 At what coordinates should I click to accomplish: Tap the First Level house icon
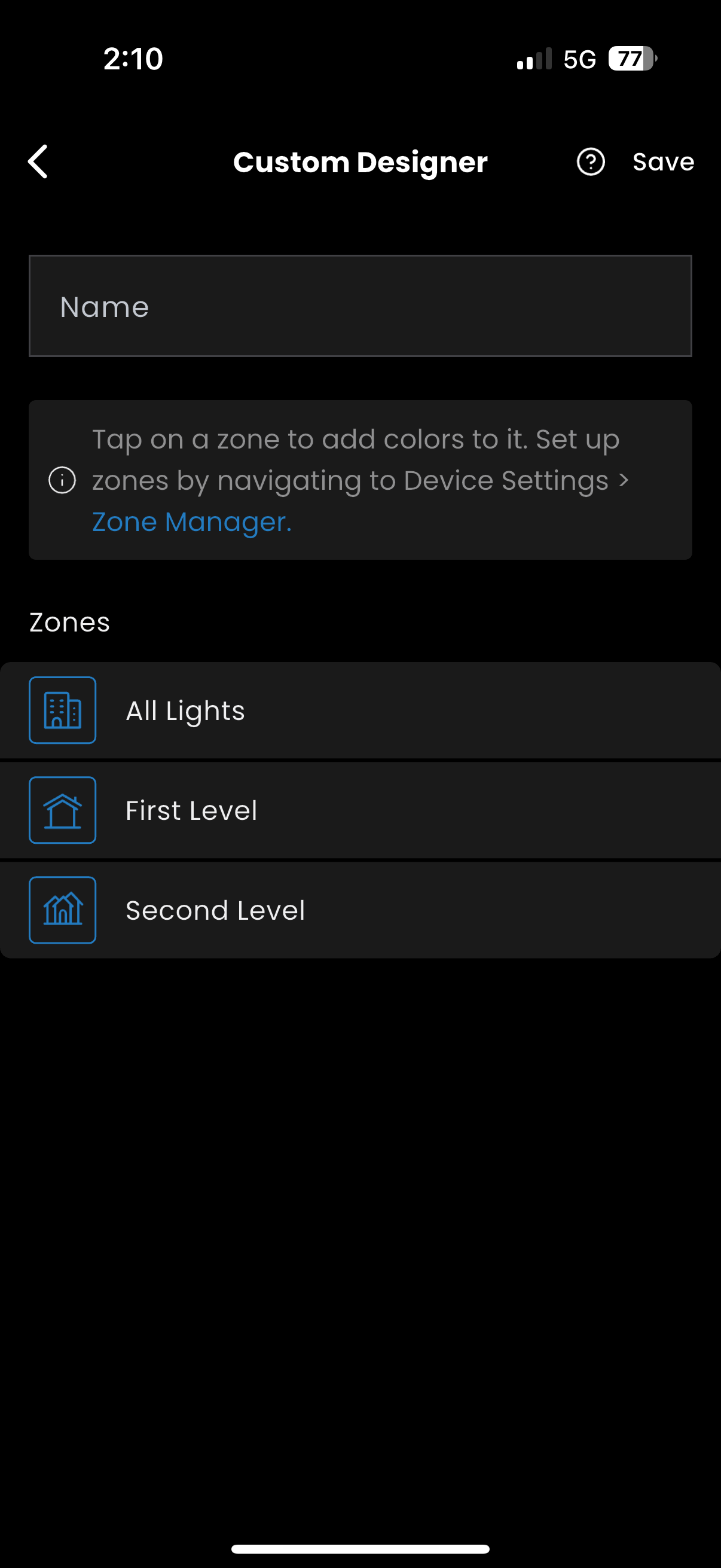[x=63, y=810]
